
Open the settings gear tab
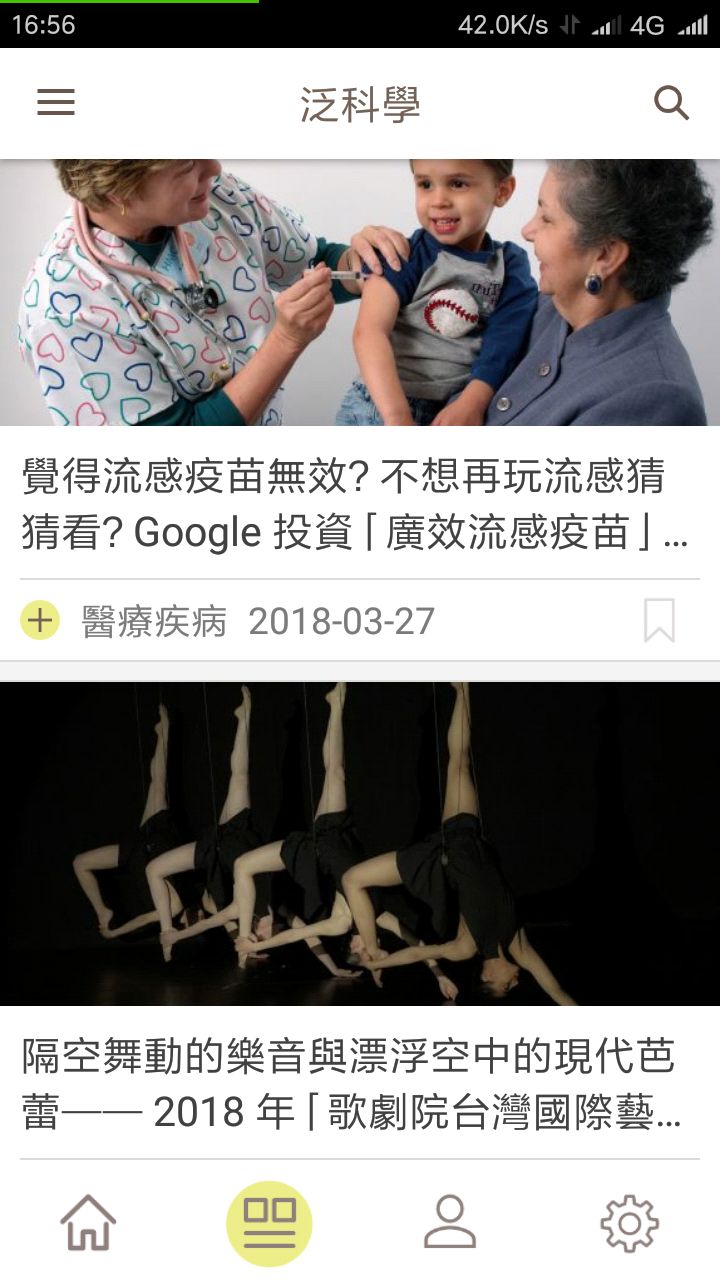click(x=629, y=1223)
